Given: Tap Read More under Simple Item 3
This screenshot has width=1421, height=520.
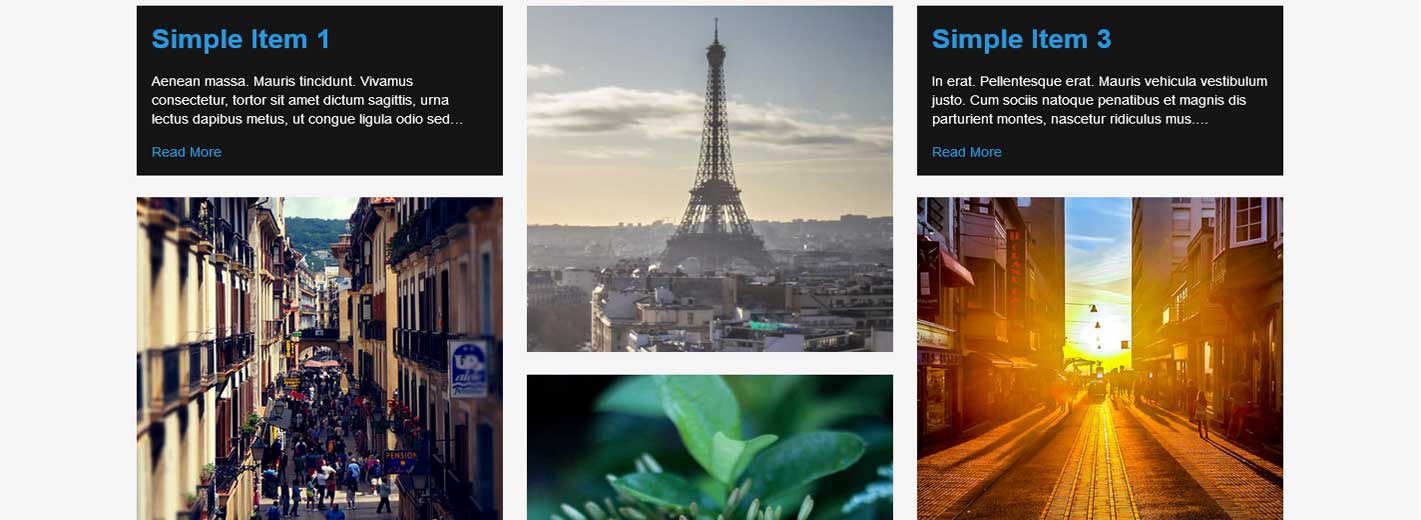Looking at the screenshot, I should click(966, 152).
